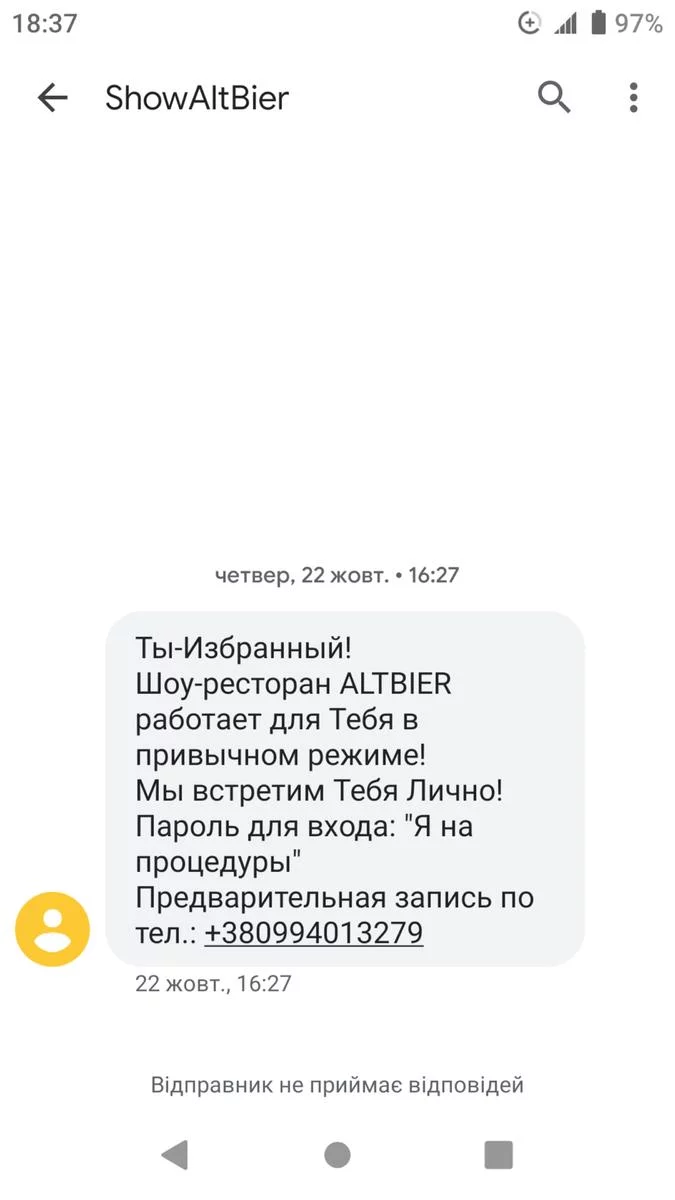Tap the ALTBIER message bubble

(x=345, y=760)
